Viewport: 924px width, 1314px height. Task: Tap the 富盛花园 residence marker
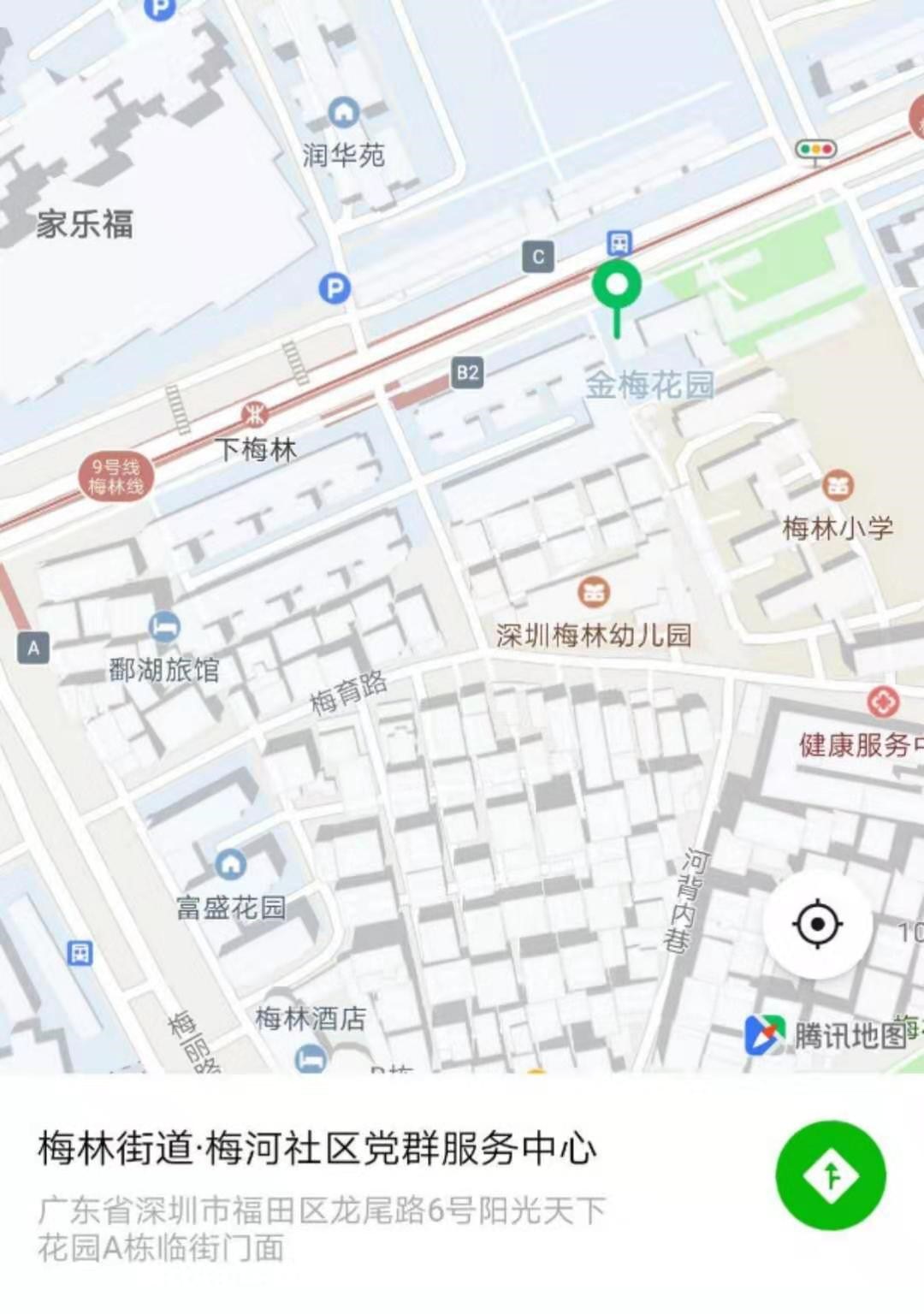[x=230, y=864]
